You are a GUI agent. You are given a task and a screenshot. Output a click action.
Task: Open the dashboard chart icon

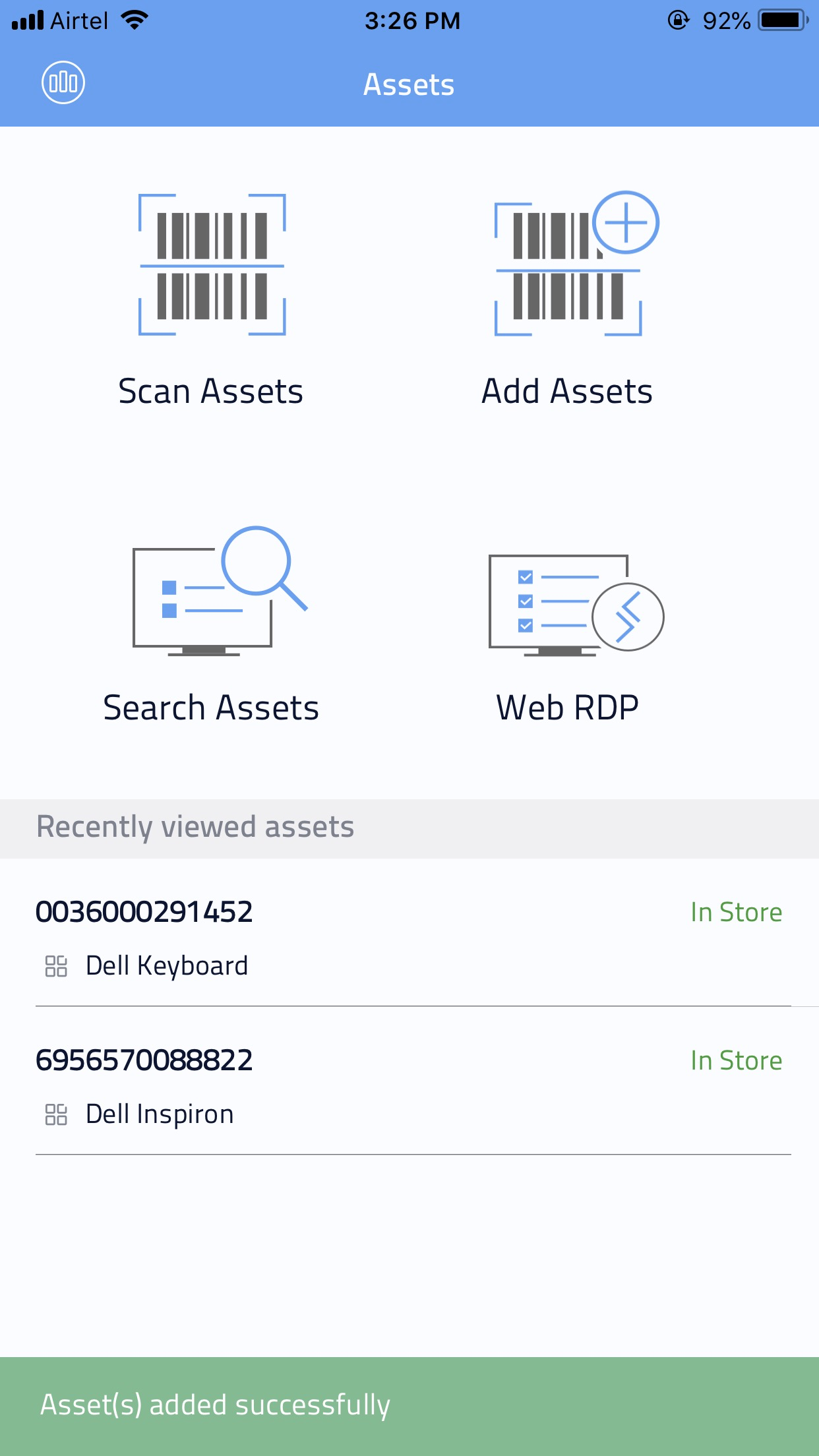(63, 83)
